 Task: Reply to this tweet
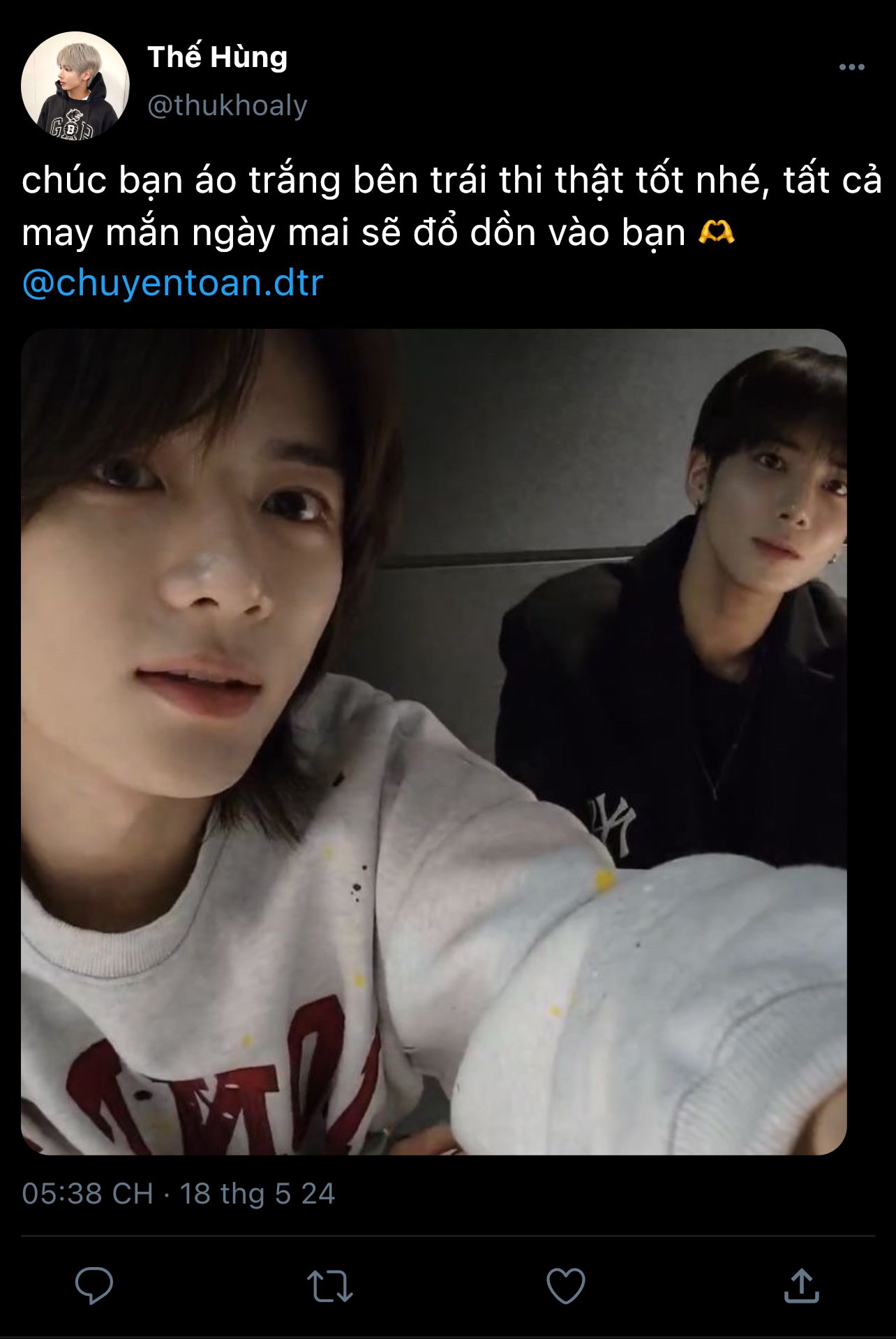(x=94, y=1285)
